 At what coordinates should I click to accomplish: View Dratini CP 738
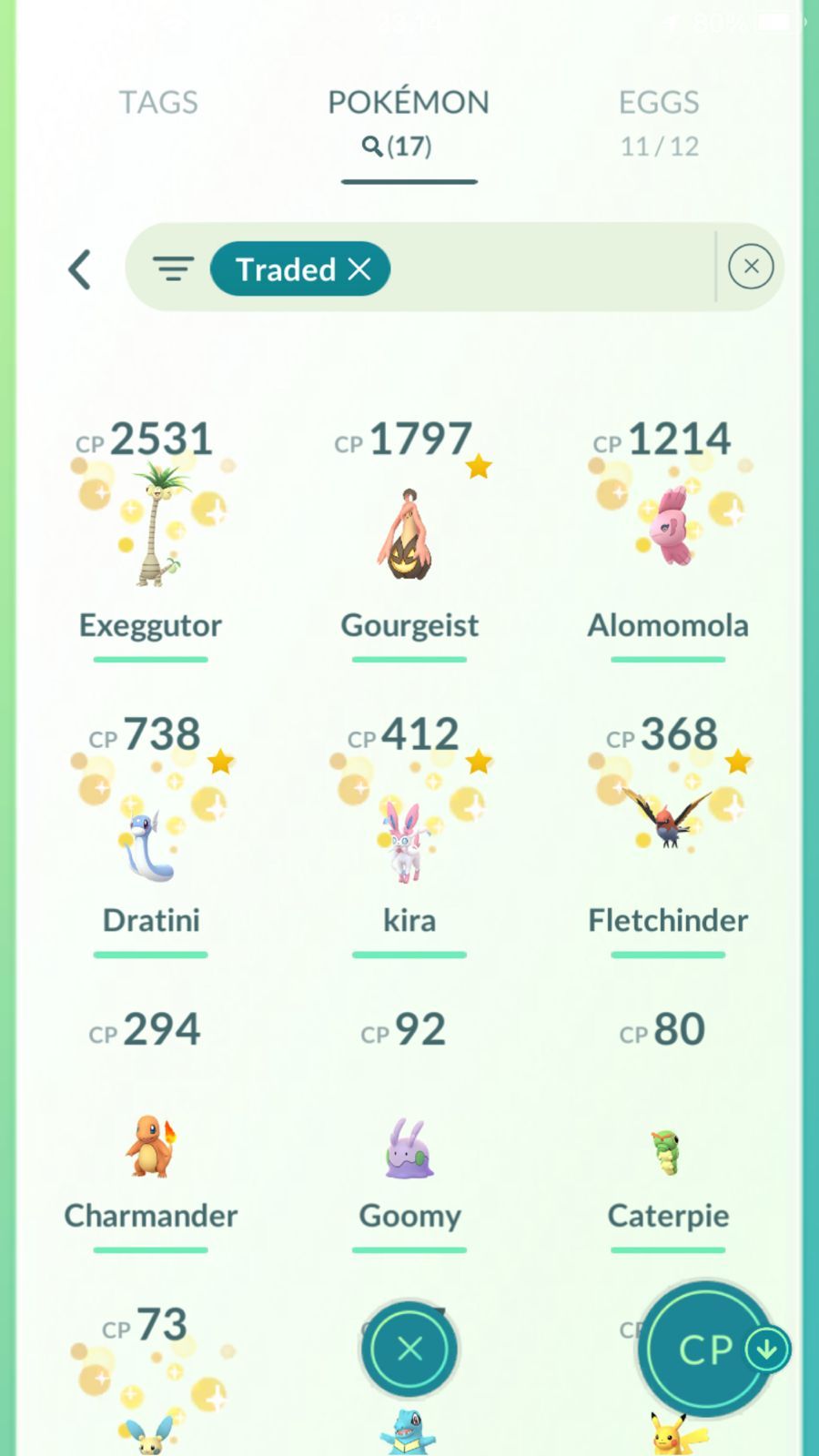point(151,834)
